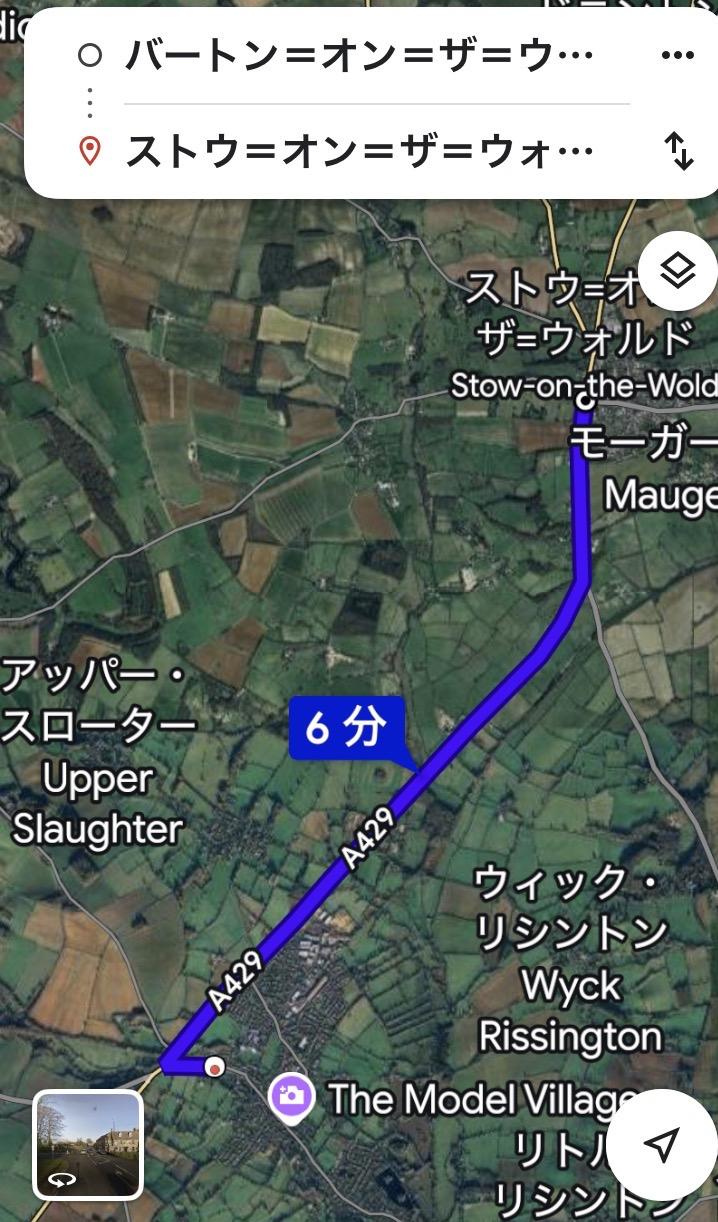Open The Model Village place marker
This screenshot has width=718, height=1222.
pyautogui.click(x=292, y=1098)
